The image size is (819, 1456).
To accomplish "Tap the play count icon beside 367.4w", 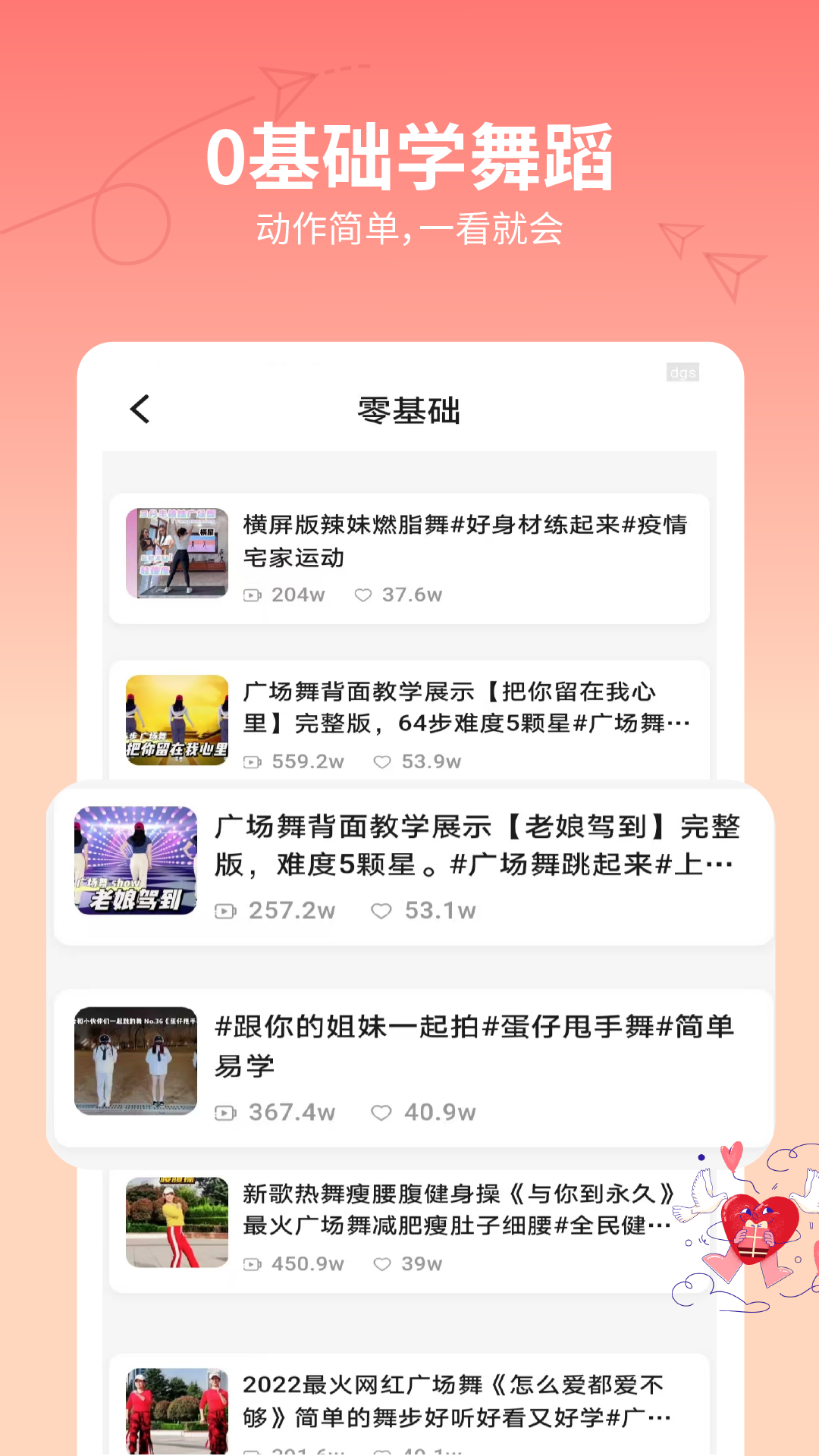I will pos(224,1113).
